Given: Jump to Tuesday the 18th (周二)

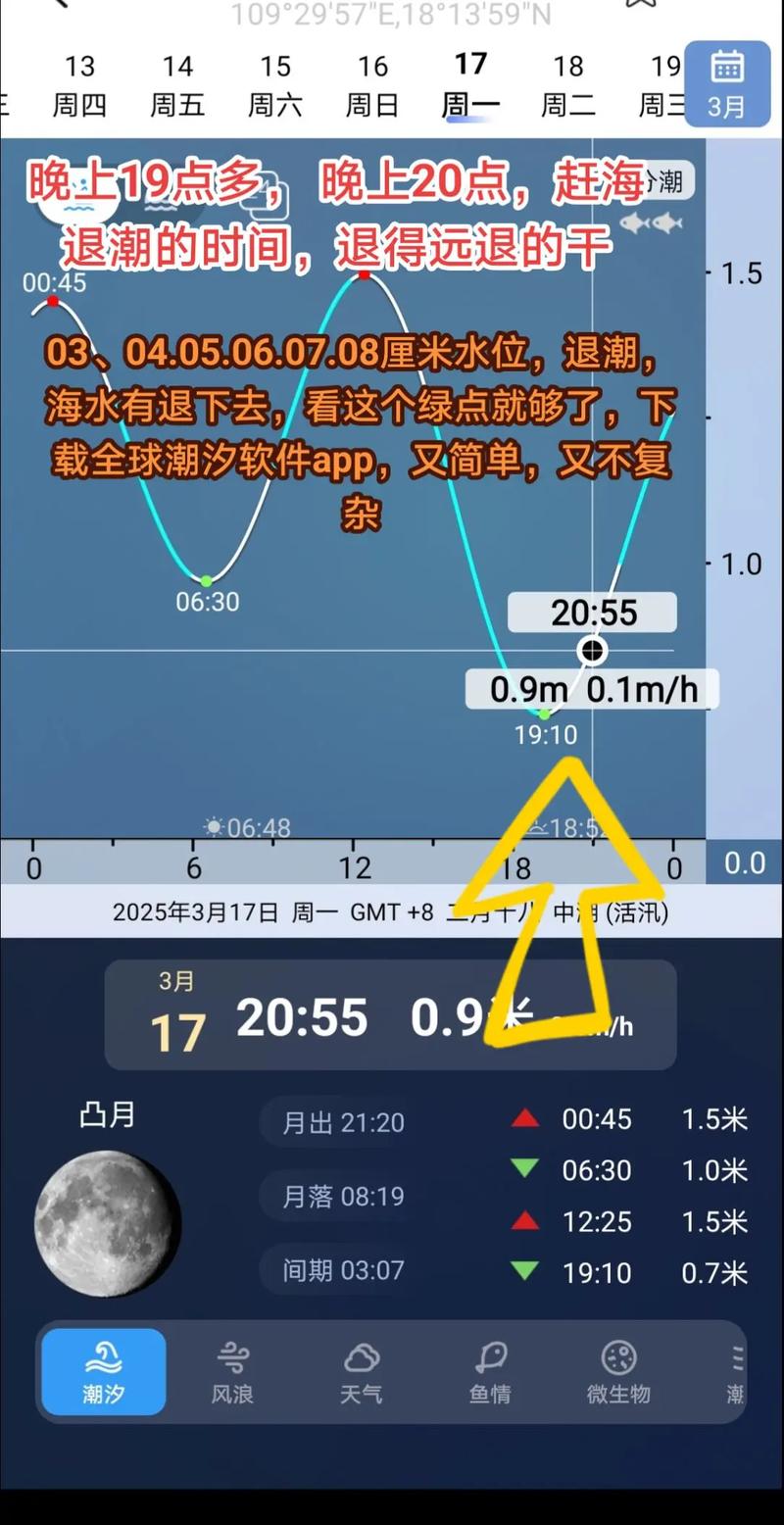Looking at the screenshot, I should tap(568, 85).
